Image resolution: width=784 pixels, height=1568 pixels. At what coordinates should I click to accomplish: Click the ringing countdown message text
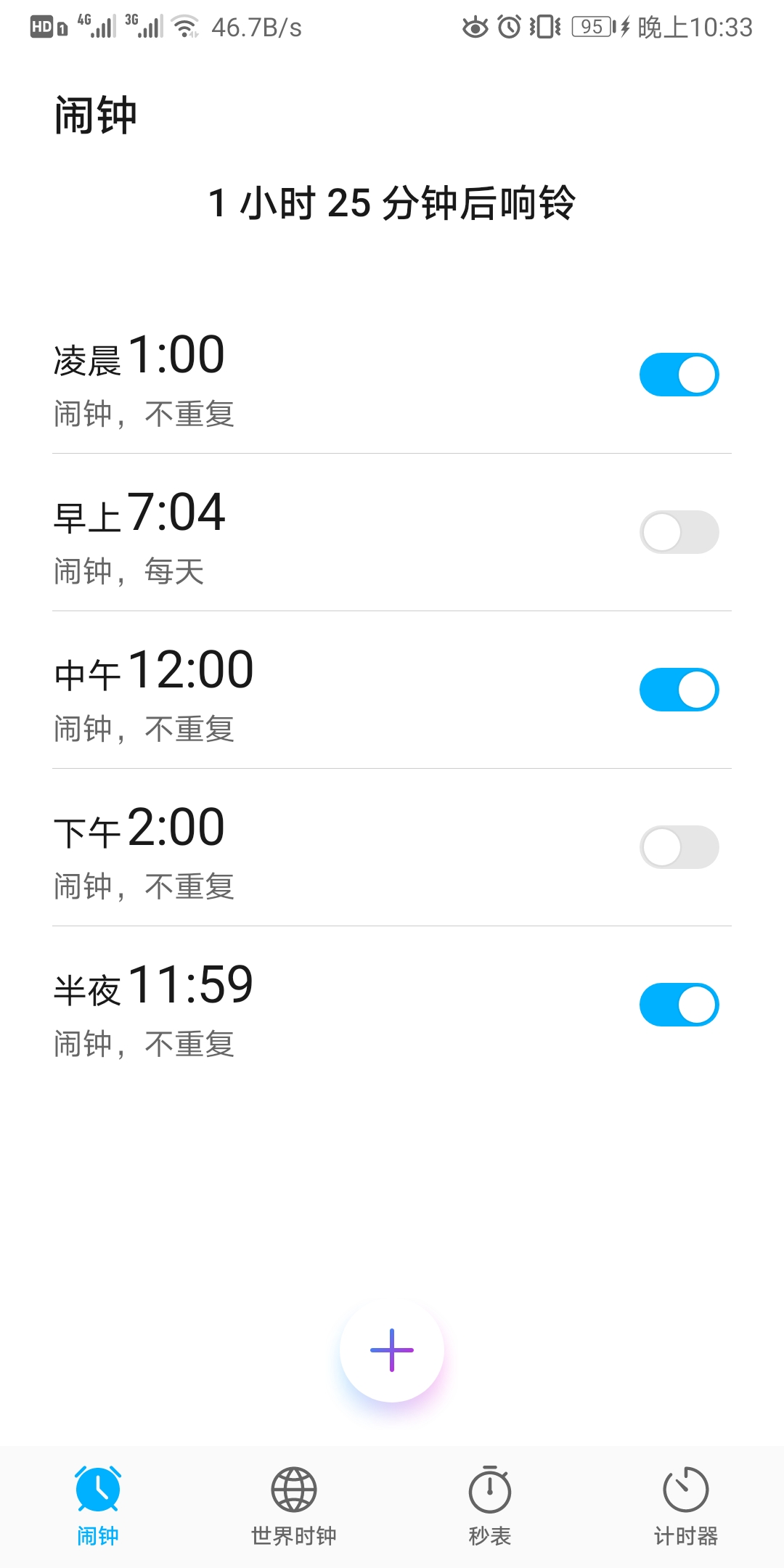click(392, 204)
